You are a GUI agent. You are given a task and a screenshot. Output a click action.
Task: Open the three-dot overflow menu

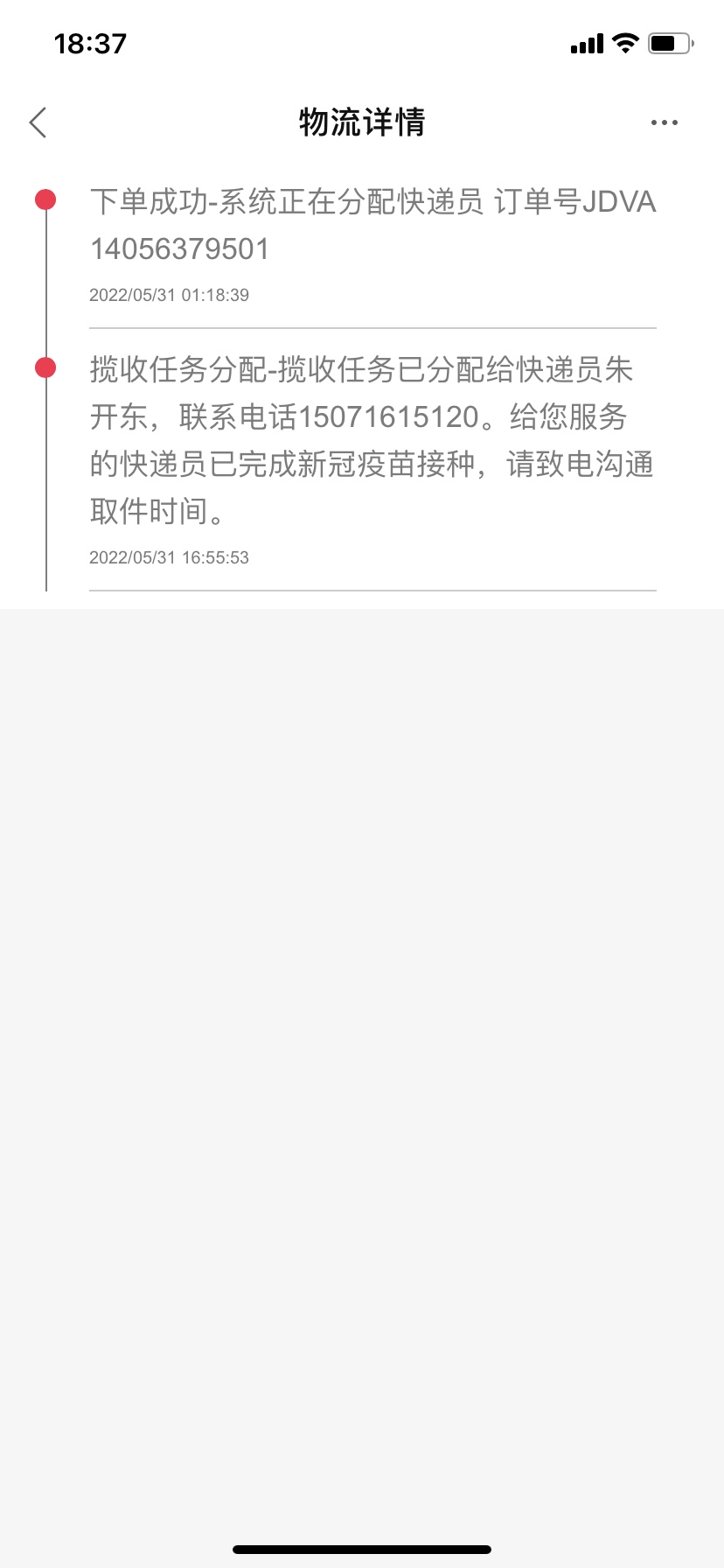click(665, 122)
